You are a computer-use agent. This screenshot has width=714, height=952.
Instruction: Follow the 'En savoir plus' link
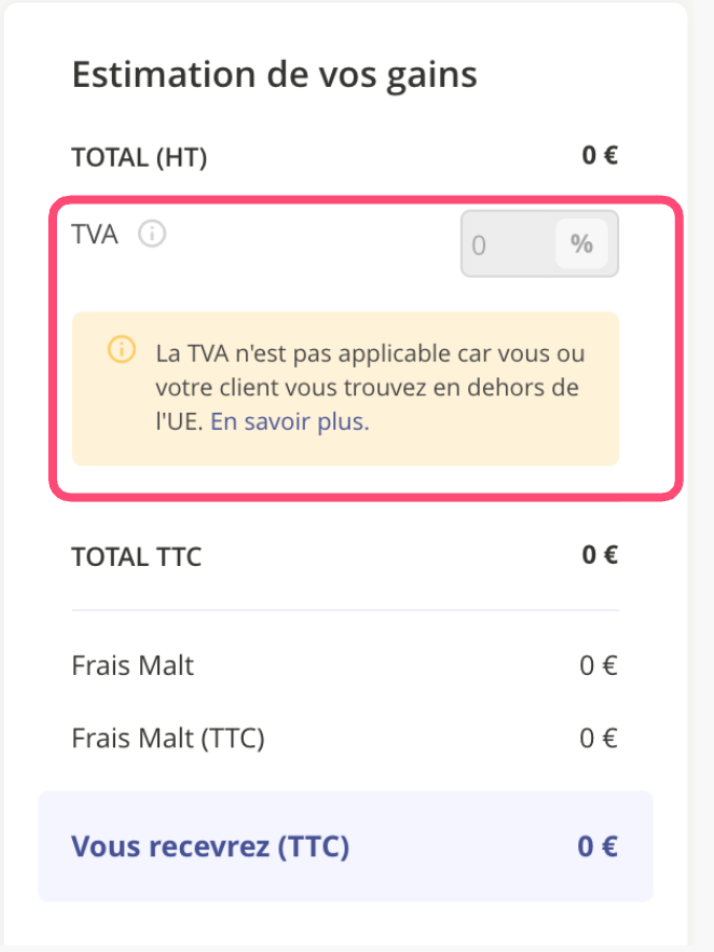click(x=289, y=422)
